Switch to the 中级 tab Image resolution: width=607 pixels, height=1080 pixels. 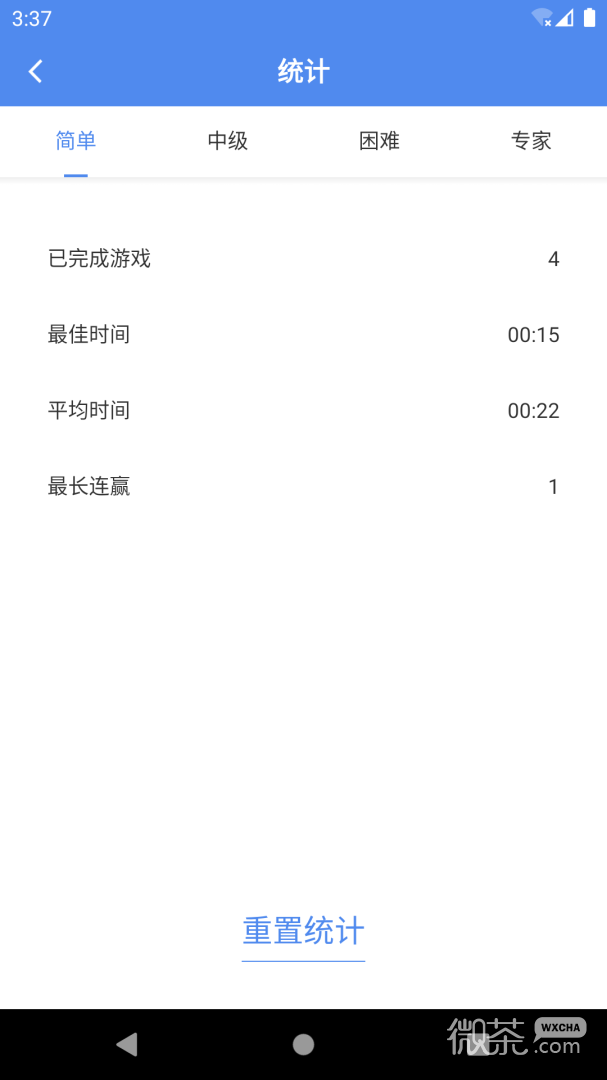click(x=227, y=141)
